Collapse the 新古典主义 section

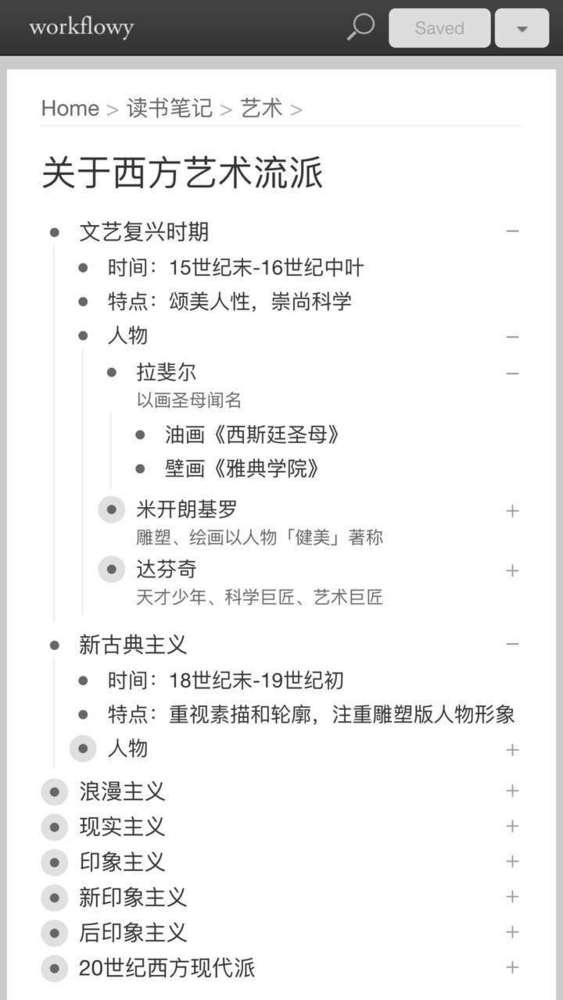[512, 645]
